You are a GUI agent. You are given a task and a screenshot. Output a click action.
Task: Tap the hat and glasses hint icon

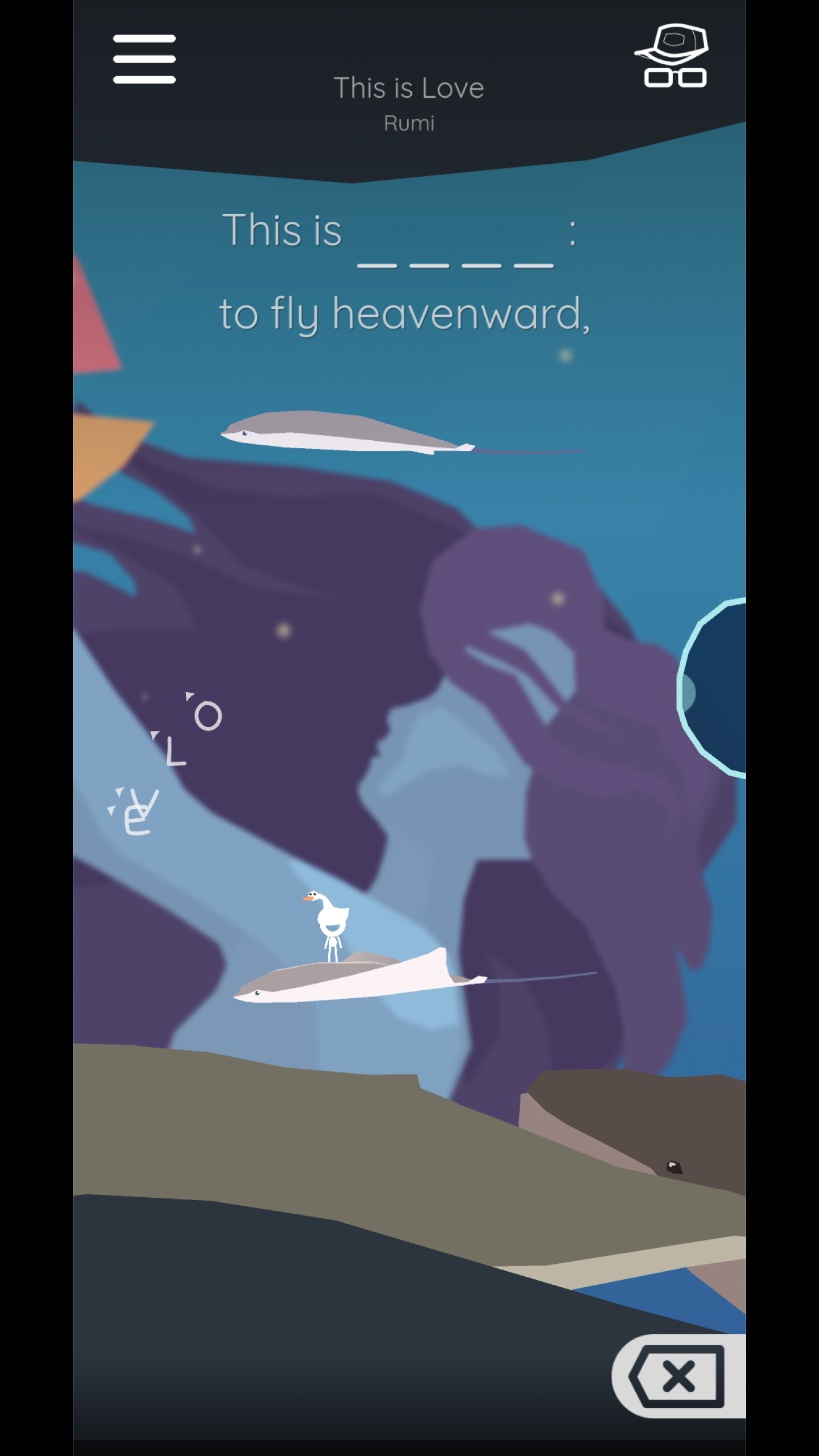pos(672,56)
